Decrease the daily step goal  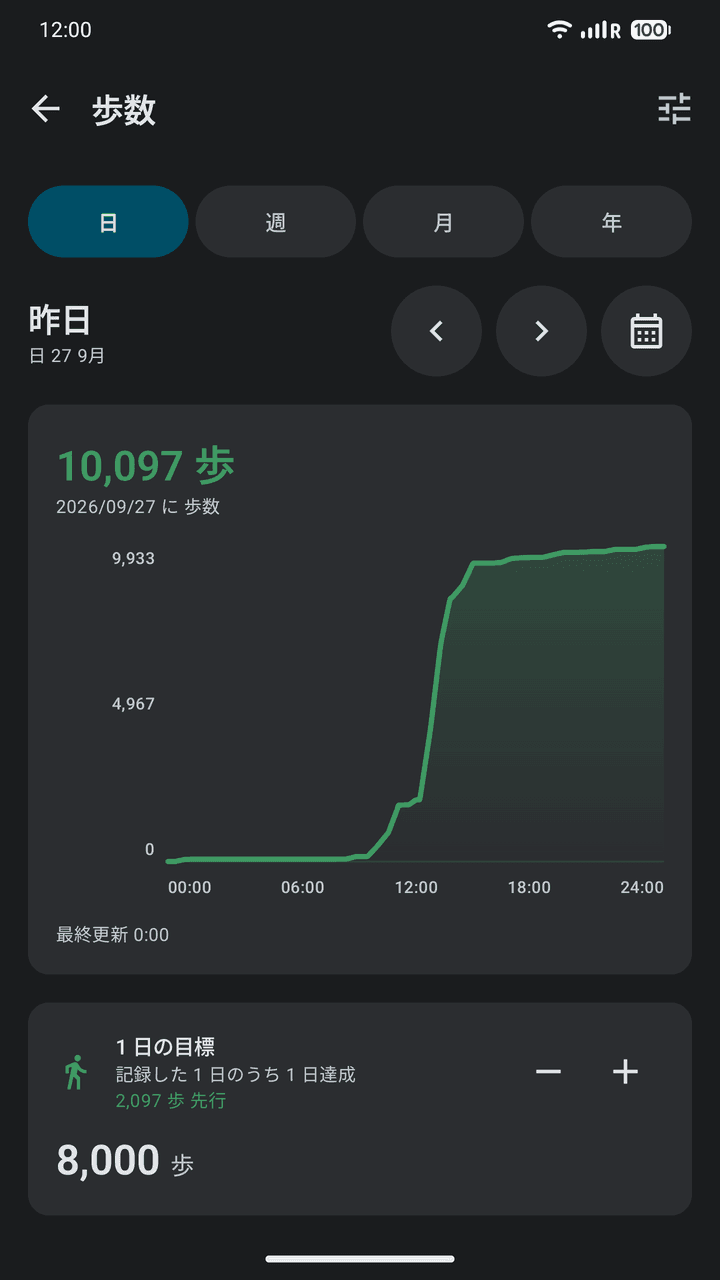(548, 1072)
